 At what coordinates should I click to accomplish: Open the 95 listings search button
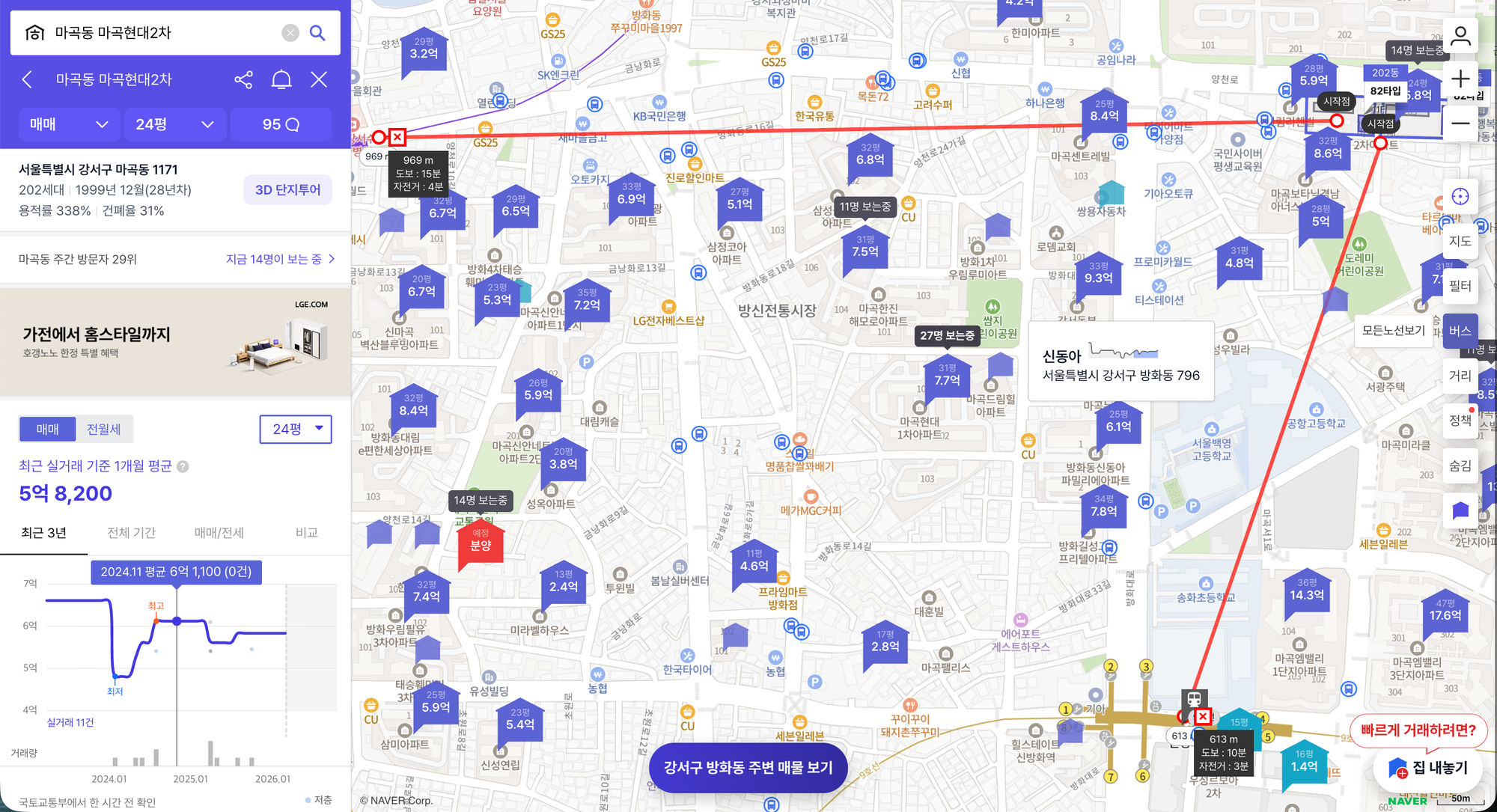point(281,124)
